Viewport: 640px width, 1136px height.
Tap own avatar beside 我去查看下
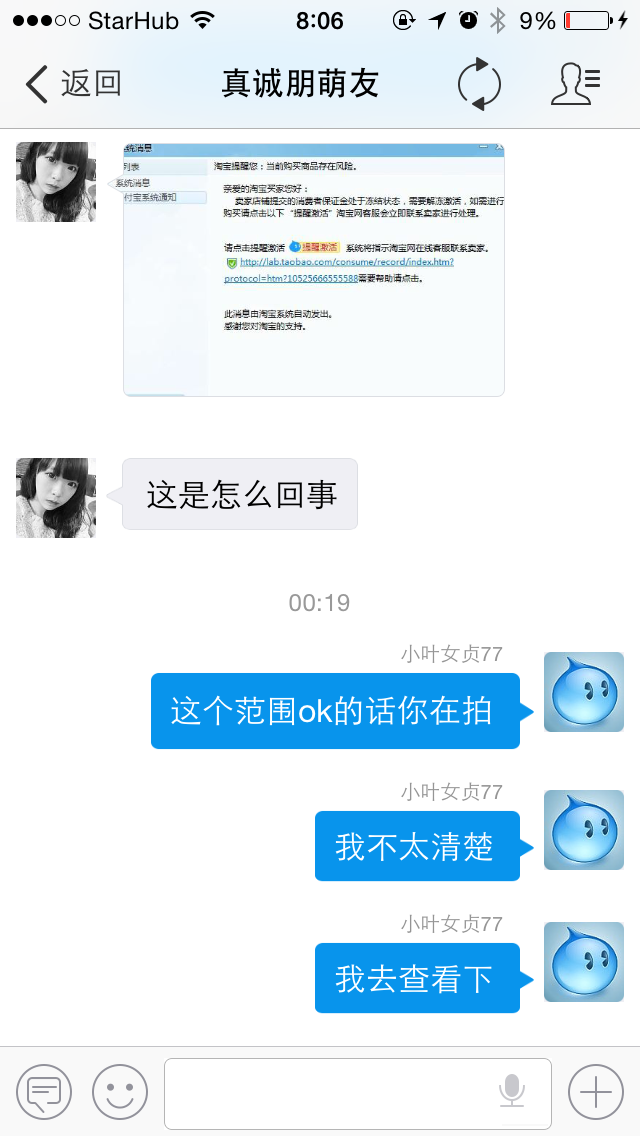[x=584, y=962]
